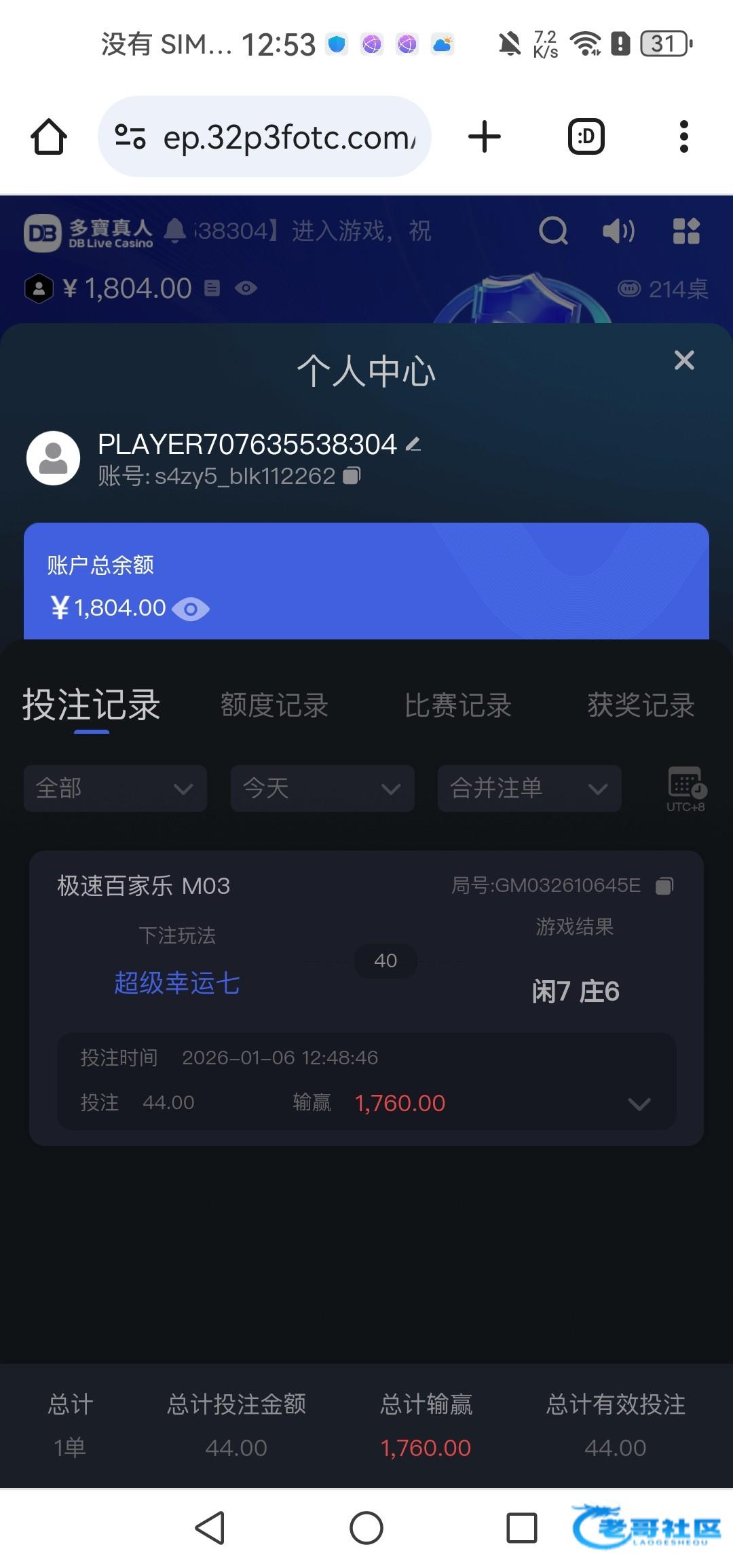This screenshot has width=733, height=1568.
Task: Expand the 极速百家乐 M03 bet details
Action: click(x=639, y=1104)
